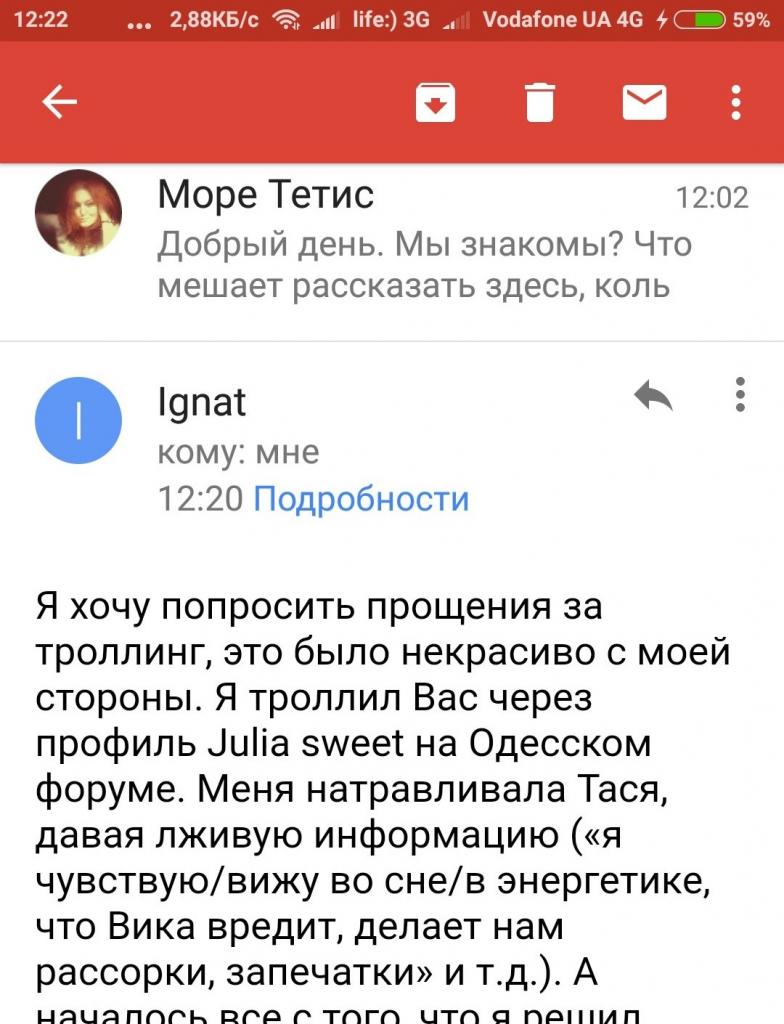Show message details via Подробности
784x1024 pixels.
(361, 498)
